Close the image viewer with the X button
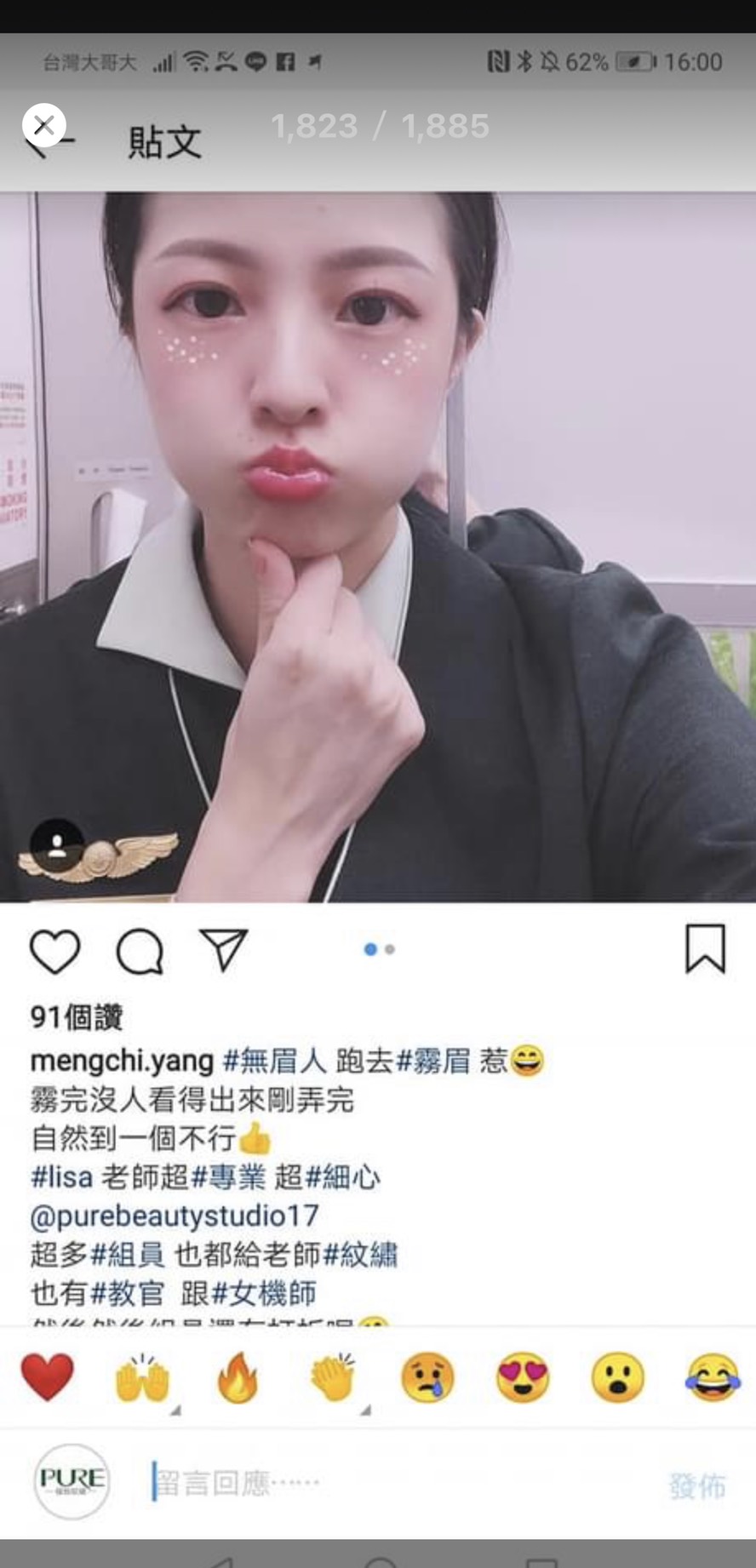Screen dimensions: 756x1568 click(44, 126)
